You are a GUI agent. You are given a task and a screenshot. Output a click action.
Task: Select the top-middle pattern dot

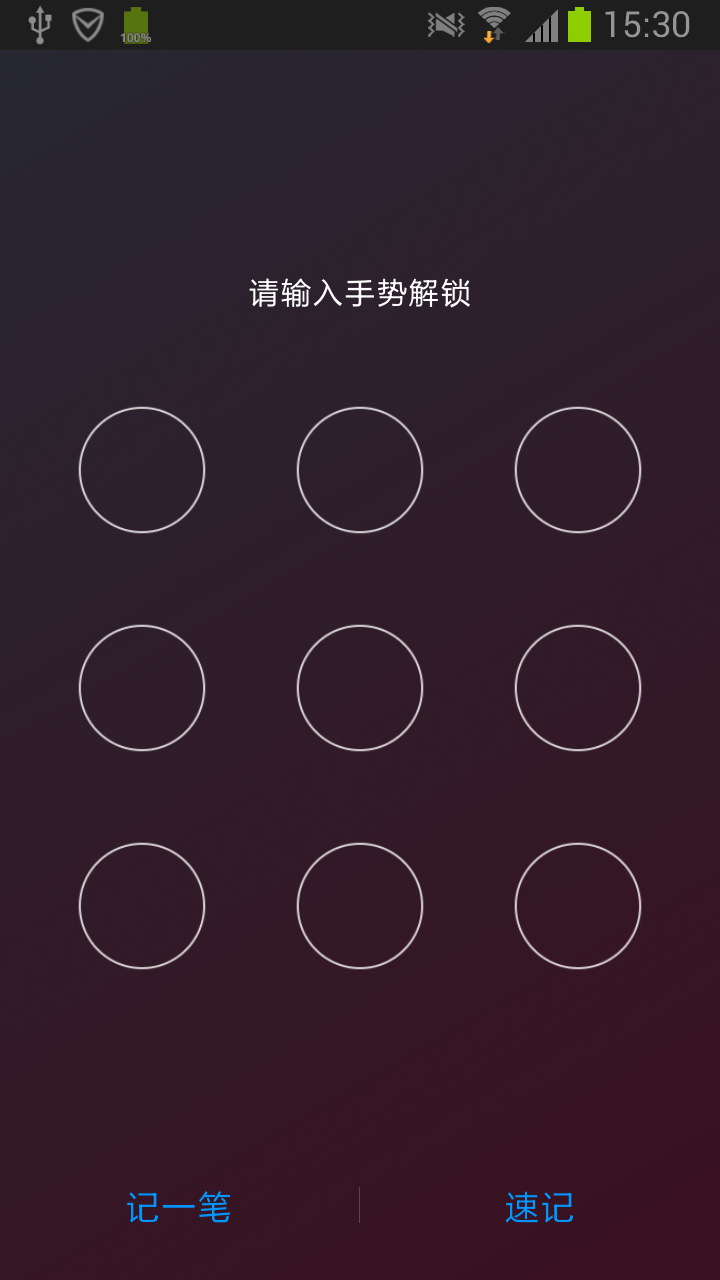360,470
